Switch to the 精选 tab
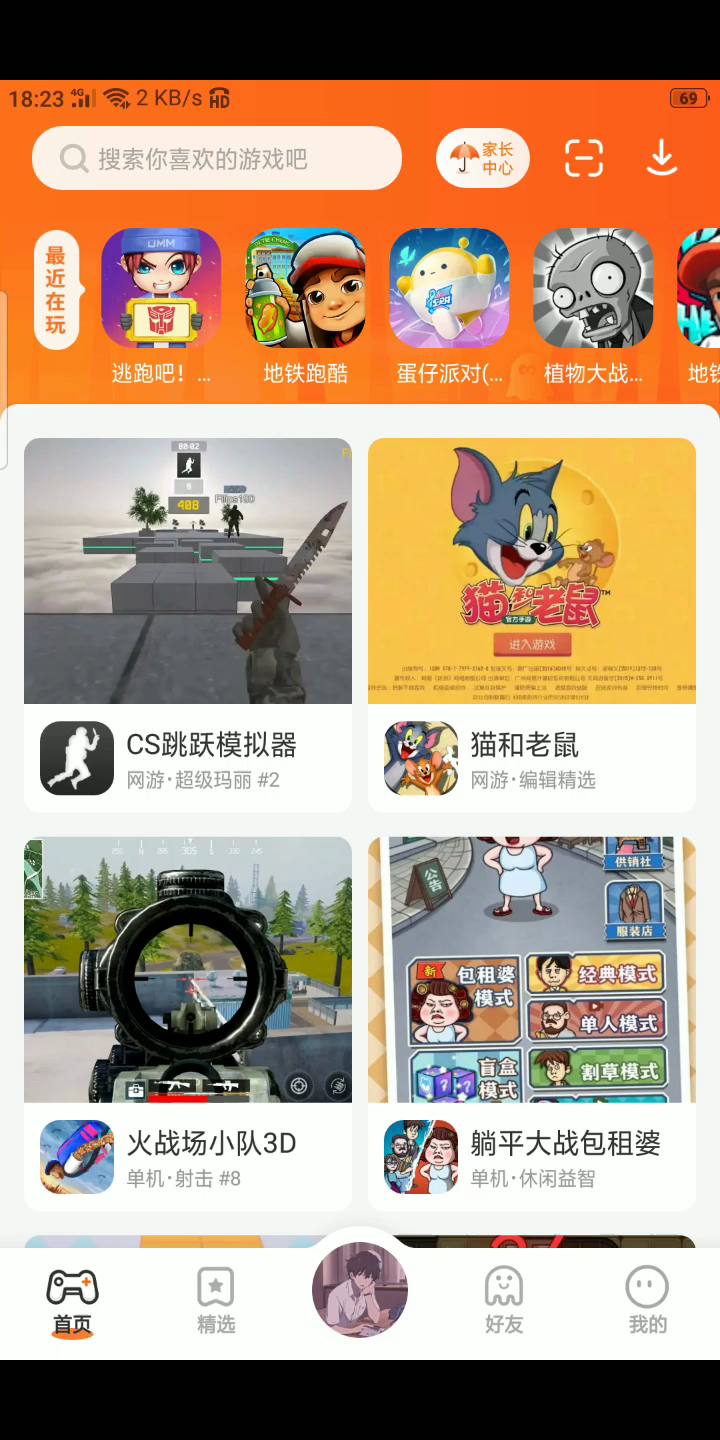 216,1300
